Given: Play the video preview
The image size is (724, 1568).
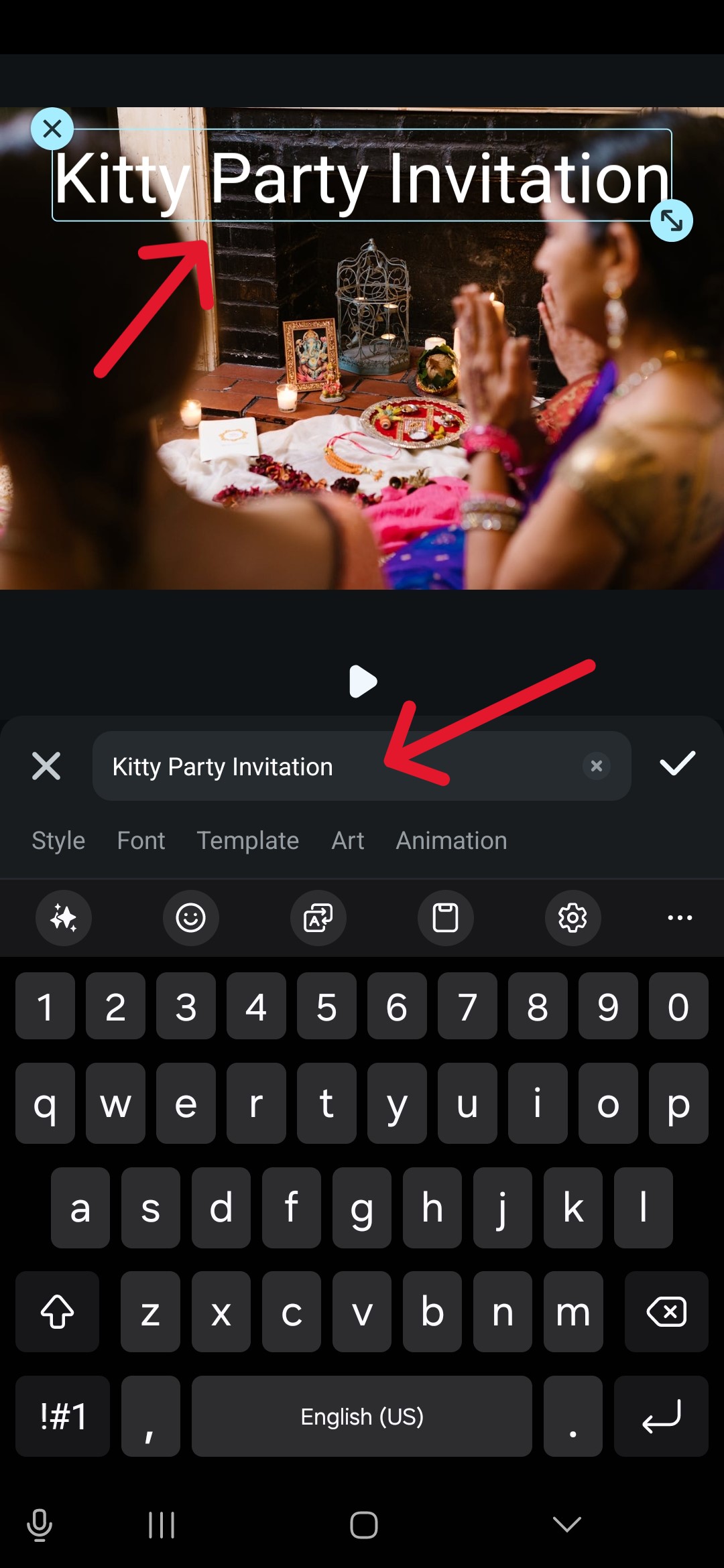Looking at the screenshot, I should tap(363, 681).
